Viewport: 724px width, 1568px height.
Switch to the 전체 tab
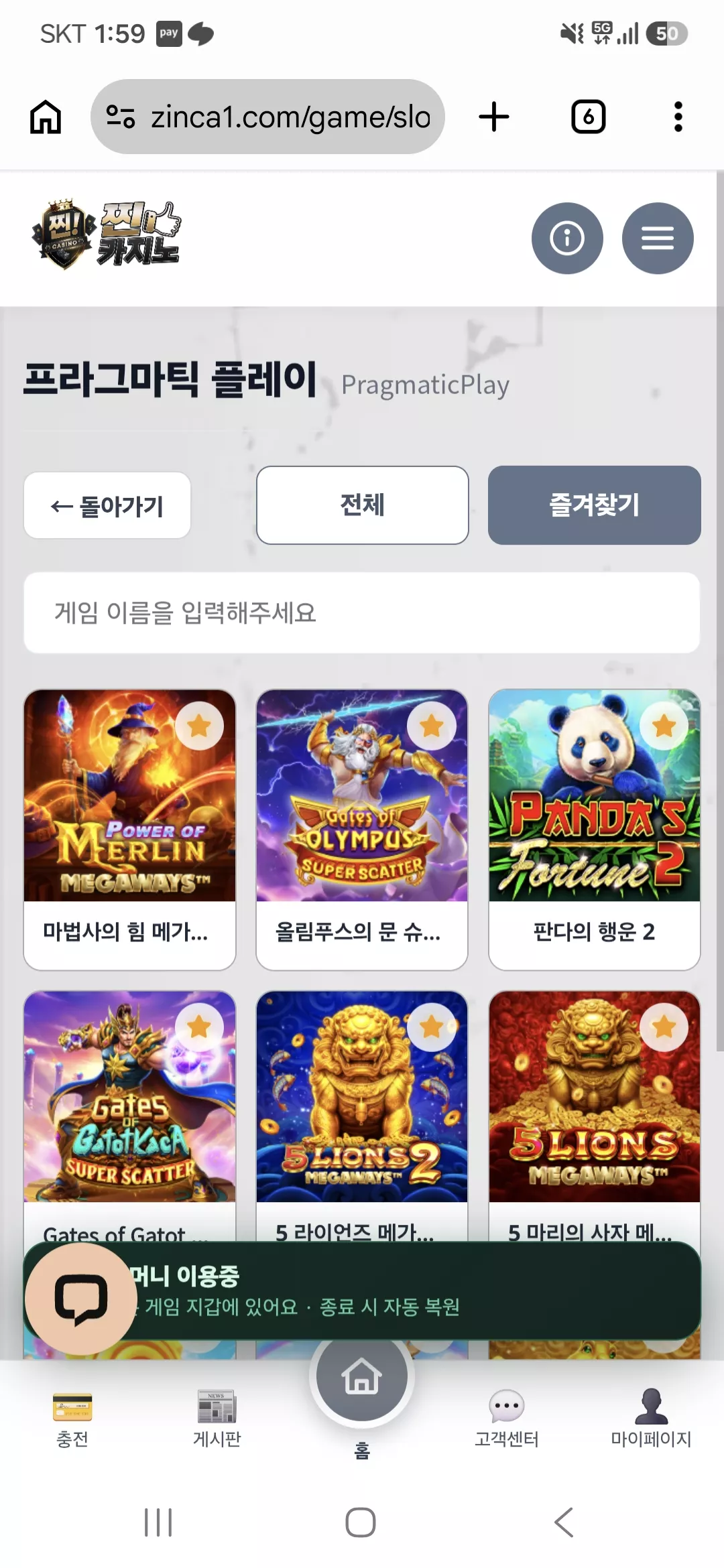point(362,505)
